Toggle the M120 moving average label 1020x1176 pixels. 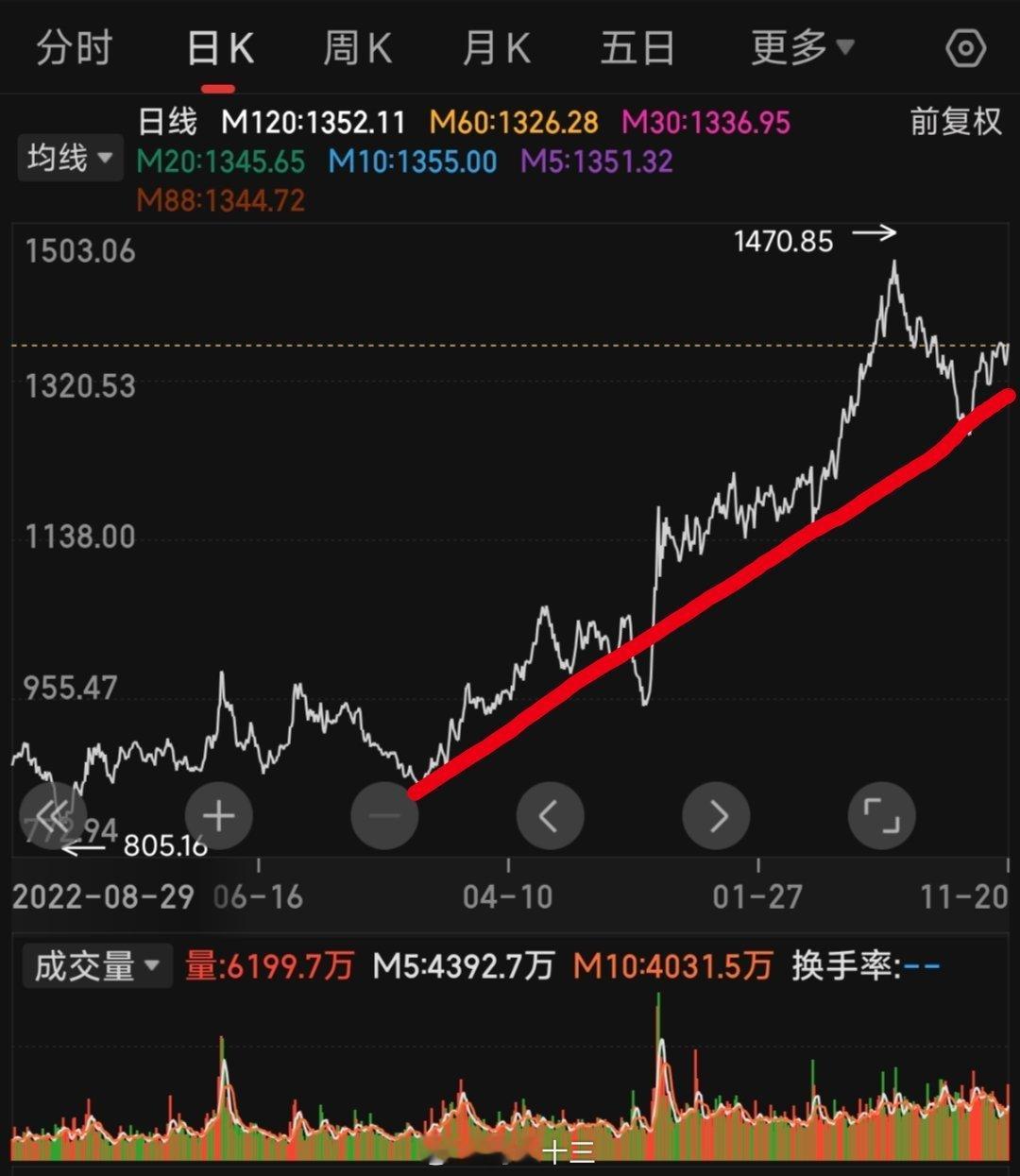pos(313,122)
